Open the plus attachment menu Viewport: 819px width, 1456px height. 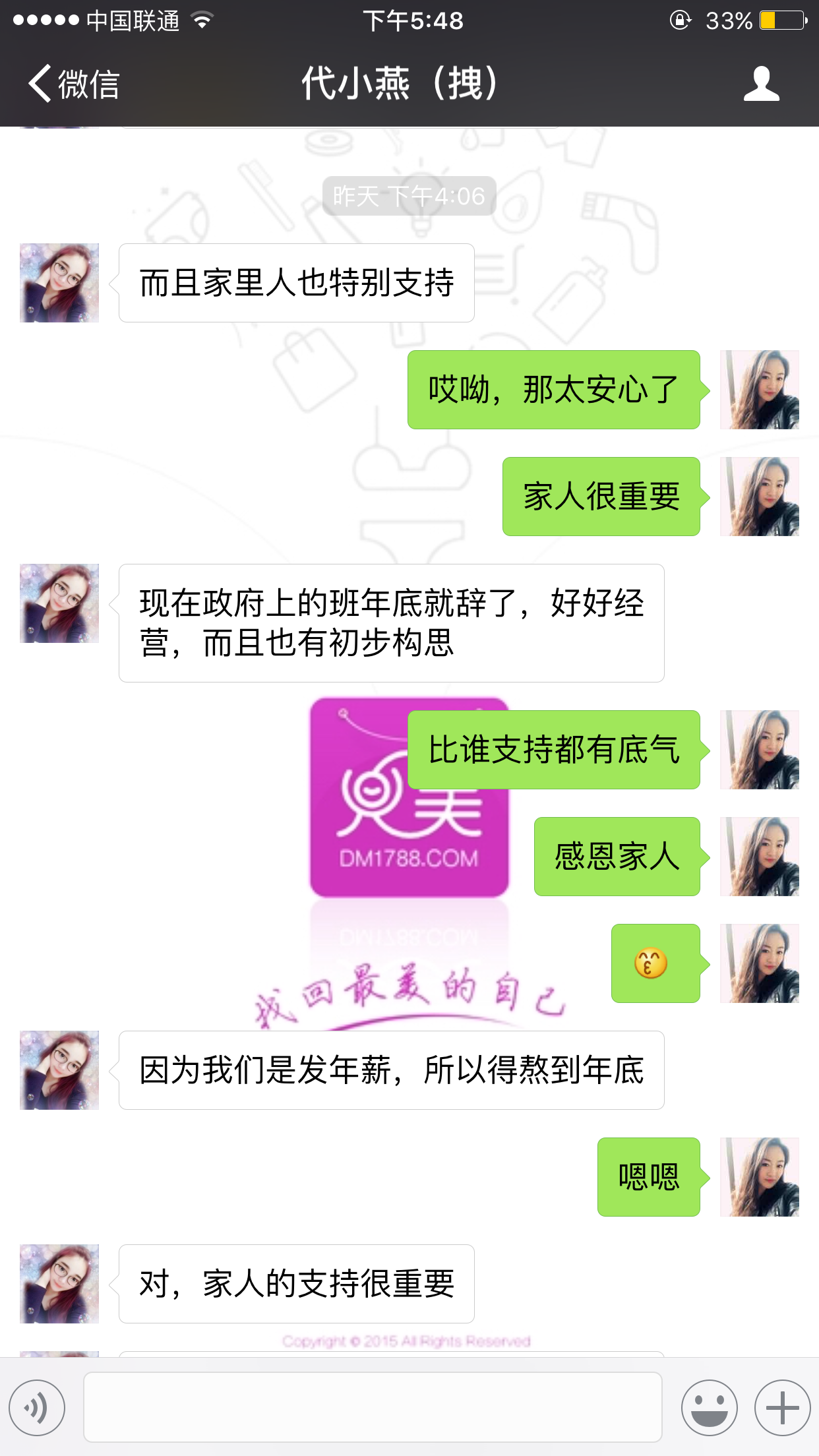pos(782,1407)
